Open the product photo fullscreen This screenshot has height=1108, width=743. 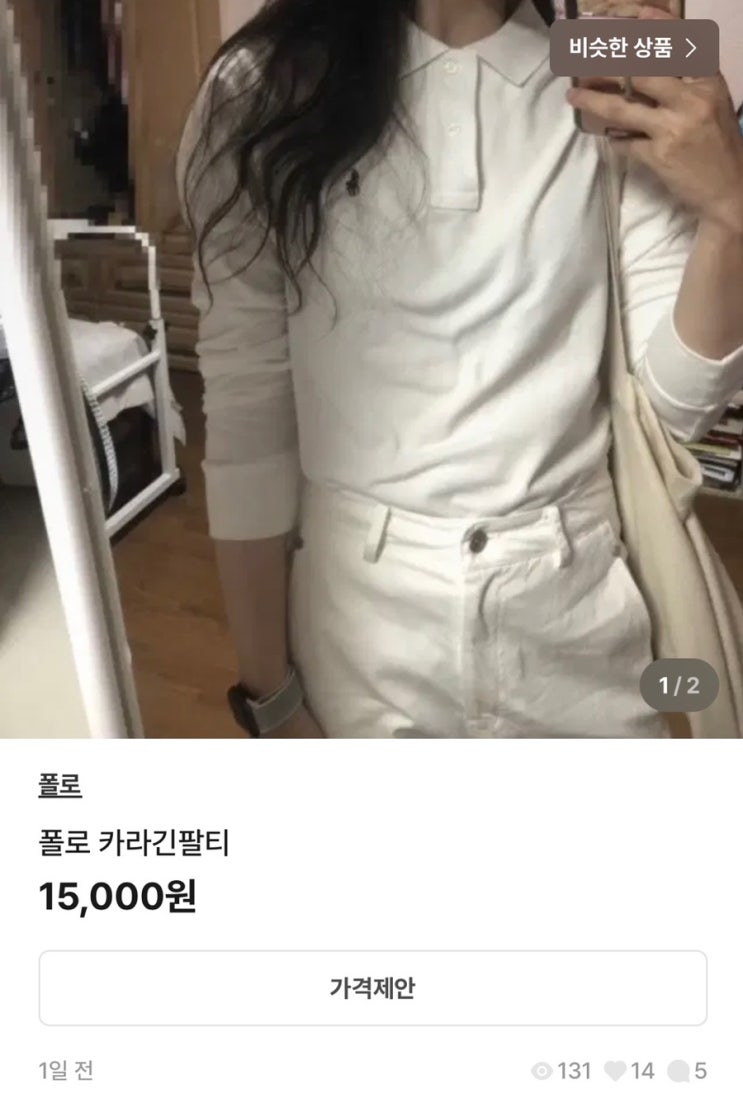[x=371, y=369]
